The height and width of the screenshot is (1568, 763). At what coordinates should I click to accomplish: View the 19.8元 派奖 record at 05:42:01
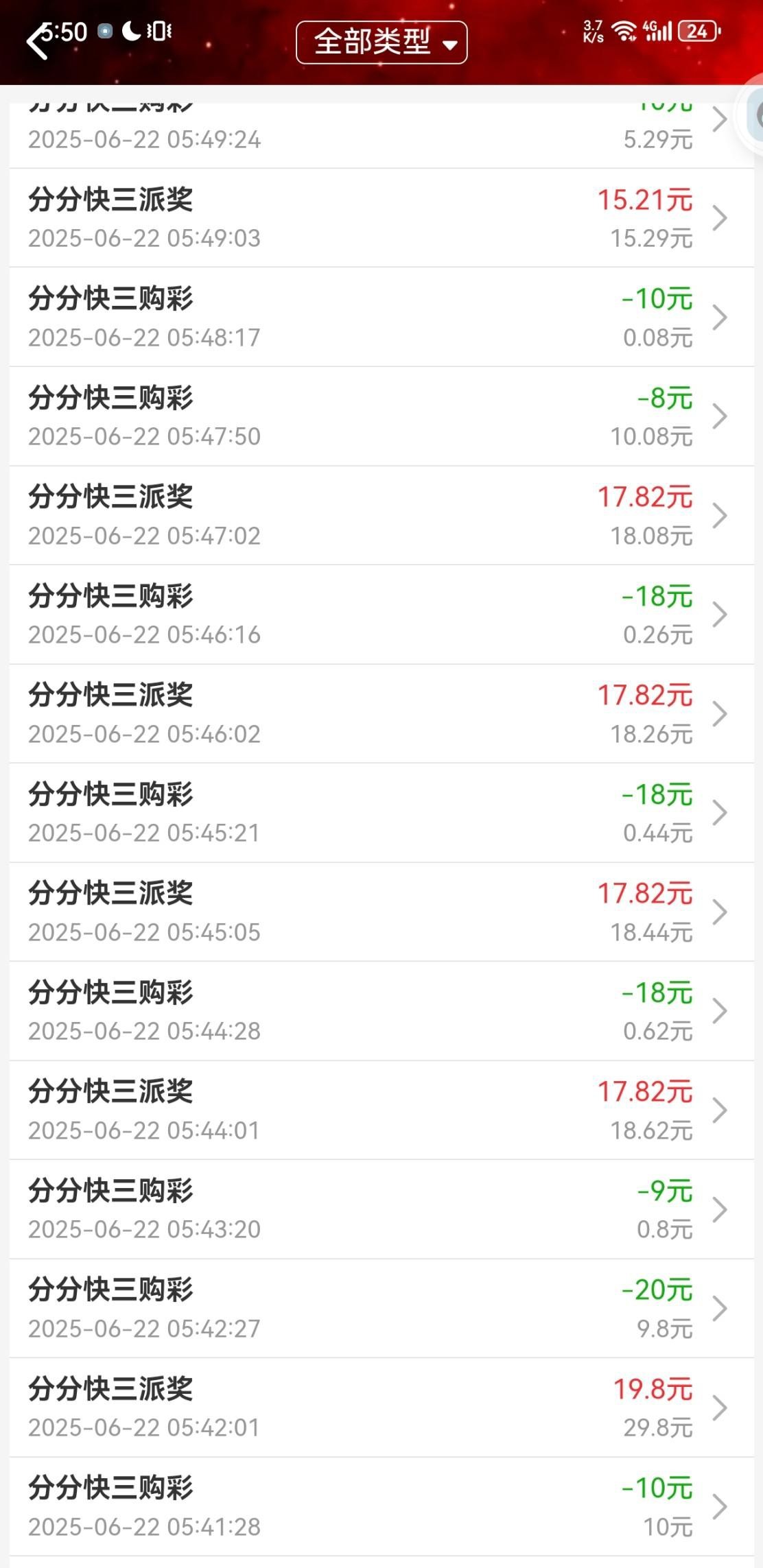pos(381,1407)
